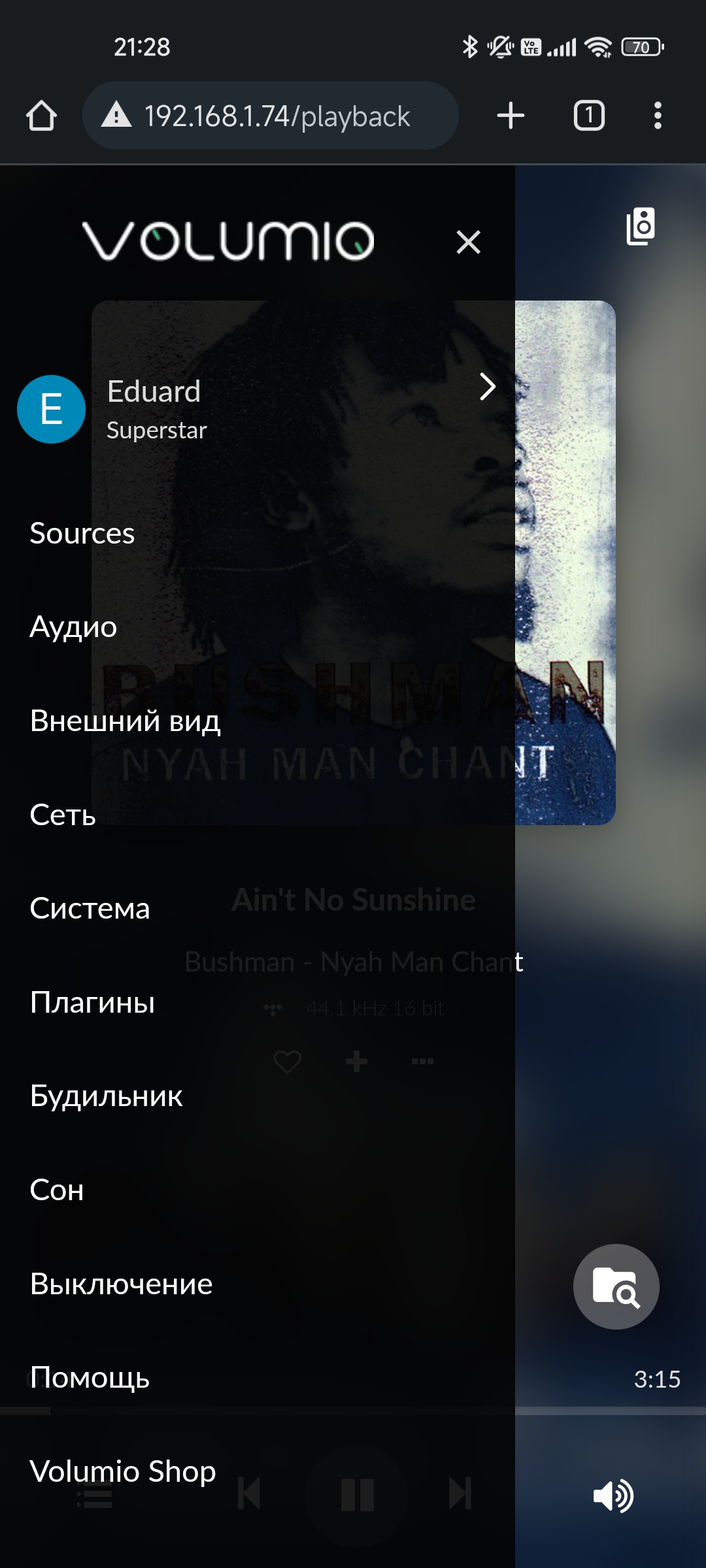Viewport: 706px width, 1568px height.
Task: Open the Помощь section
Action: (x=90, y=1378)
